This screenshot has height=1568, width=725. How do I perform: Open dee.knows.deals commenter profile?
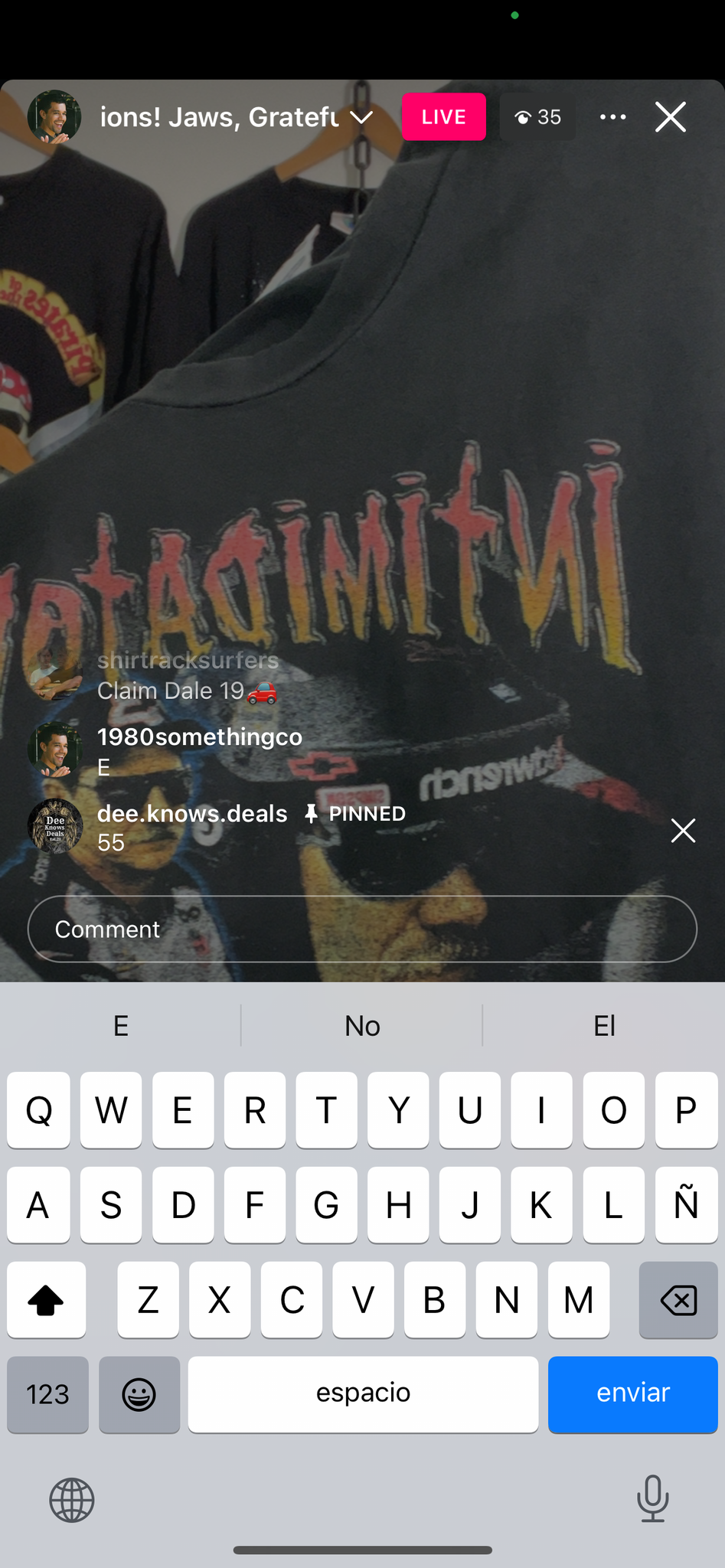[54, 827]
